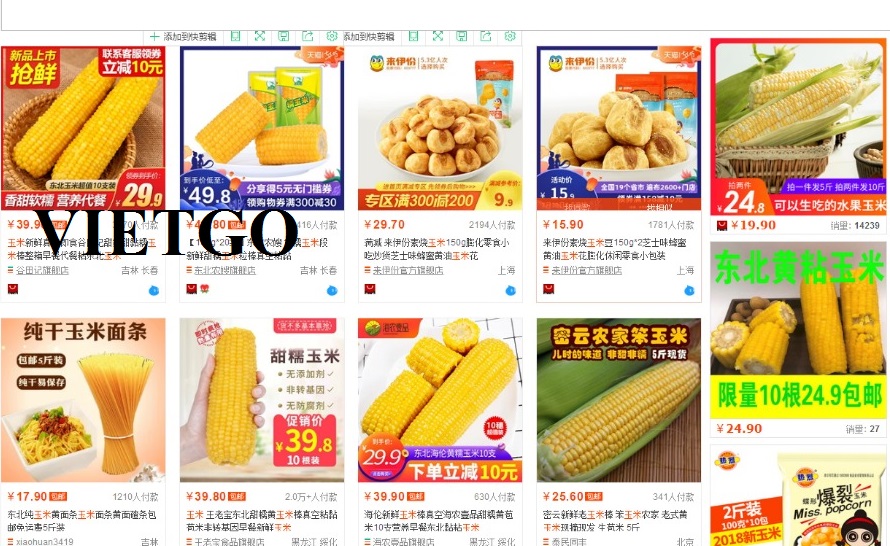Viewport: 890px width, 546px height.
Task: Go to seller xiaohuan3419's shop
Action: (x=40, y=541)
